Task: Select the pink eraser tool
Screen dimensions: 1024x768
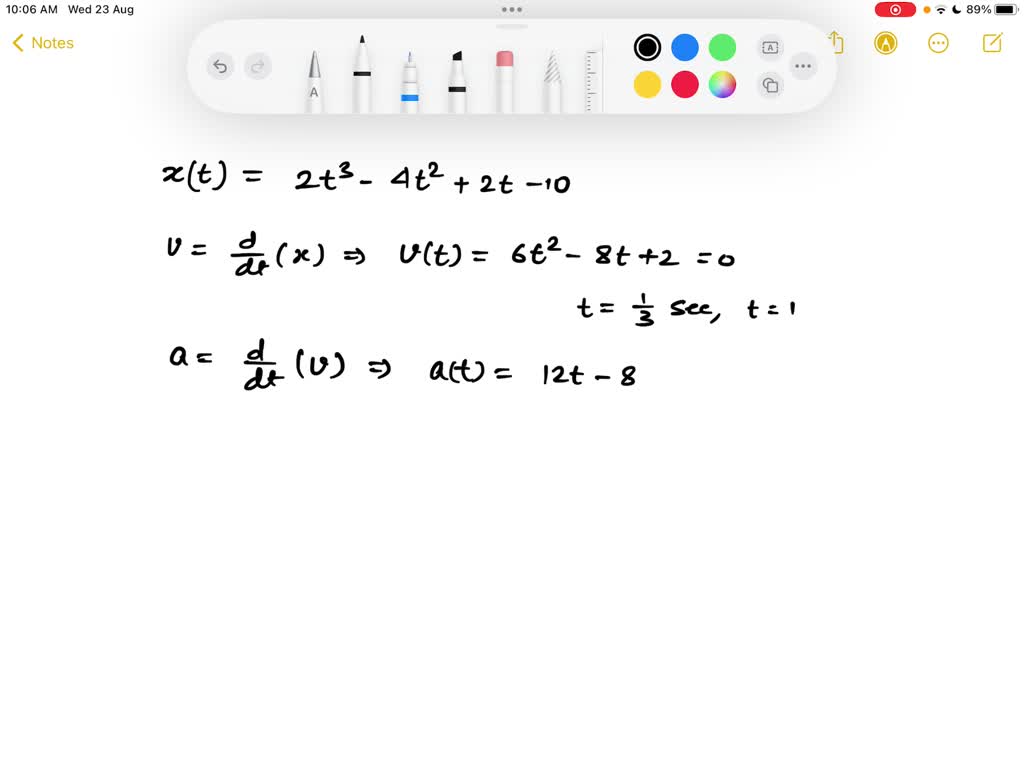Action: [504, 80]
